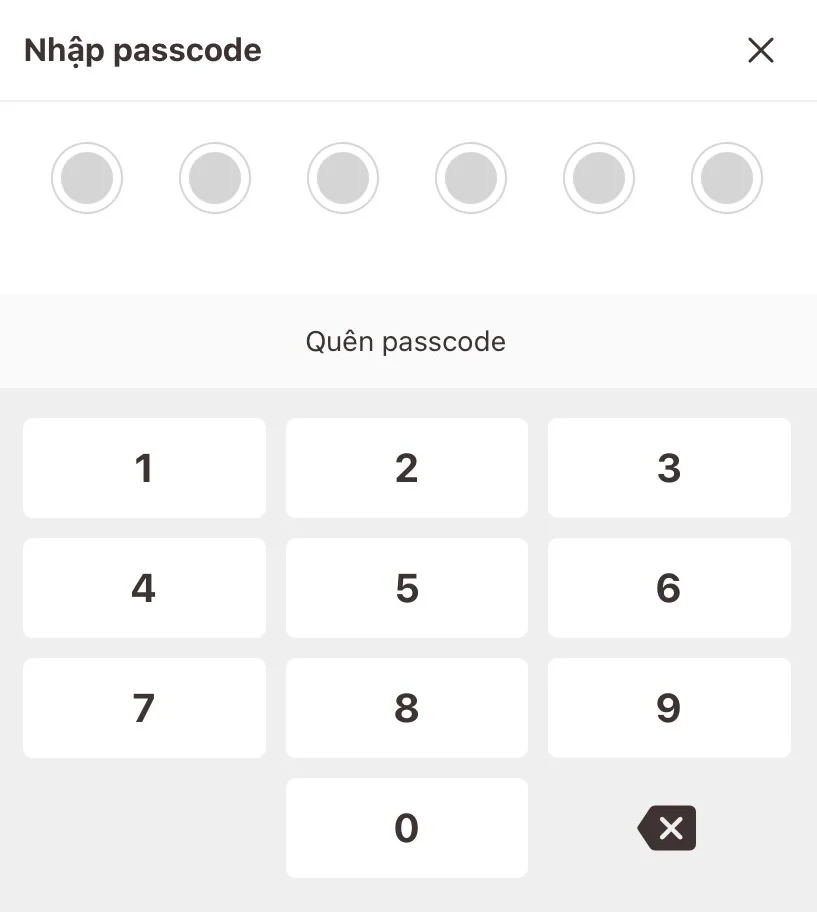Select the number 6 key
The image size is (817, 912).
point(669,588)
